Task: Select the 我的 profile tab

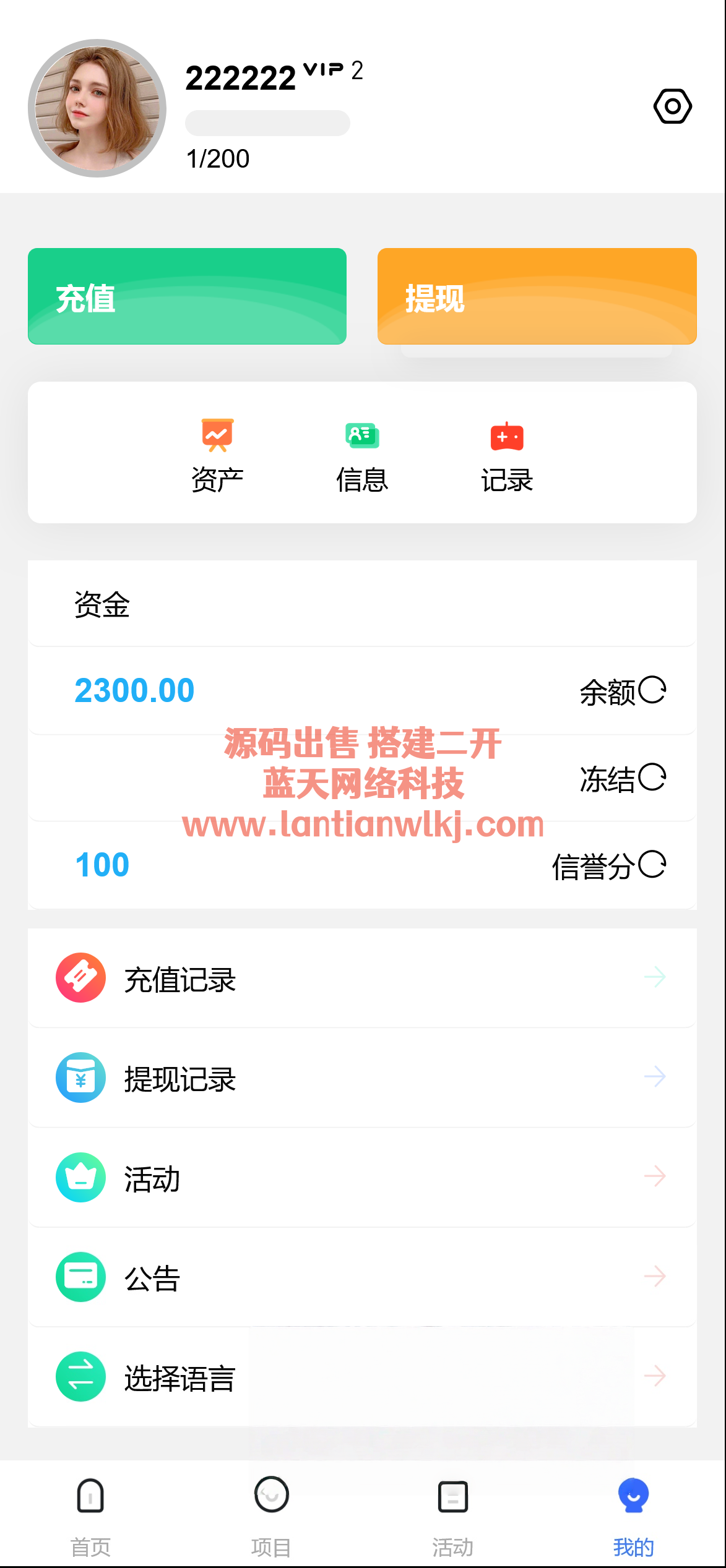Action: click(633, 1514)
